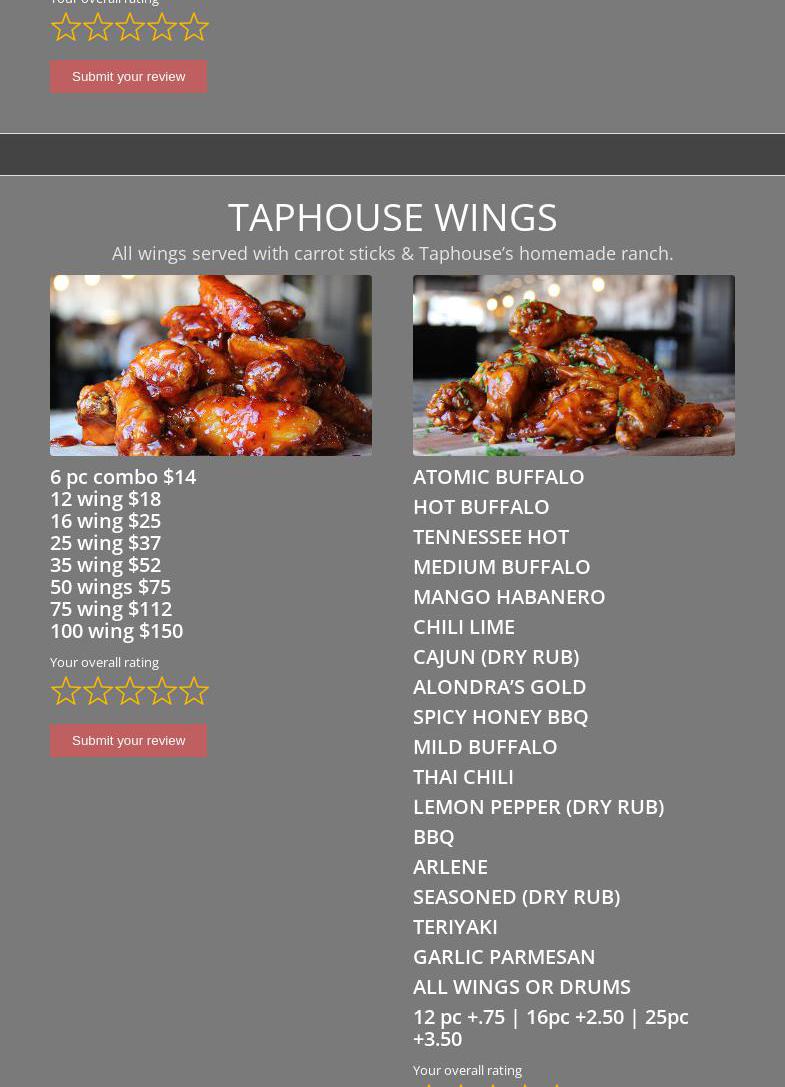Tap the third star above the Taphouse Wings heading
The width and height of the screenshot is (785, 1087).
click(x=130, y=27)
